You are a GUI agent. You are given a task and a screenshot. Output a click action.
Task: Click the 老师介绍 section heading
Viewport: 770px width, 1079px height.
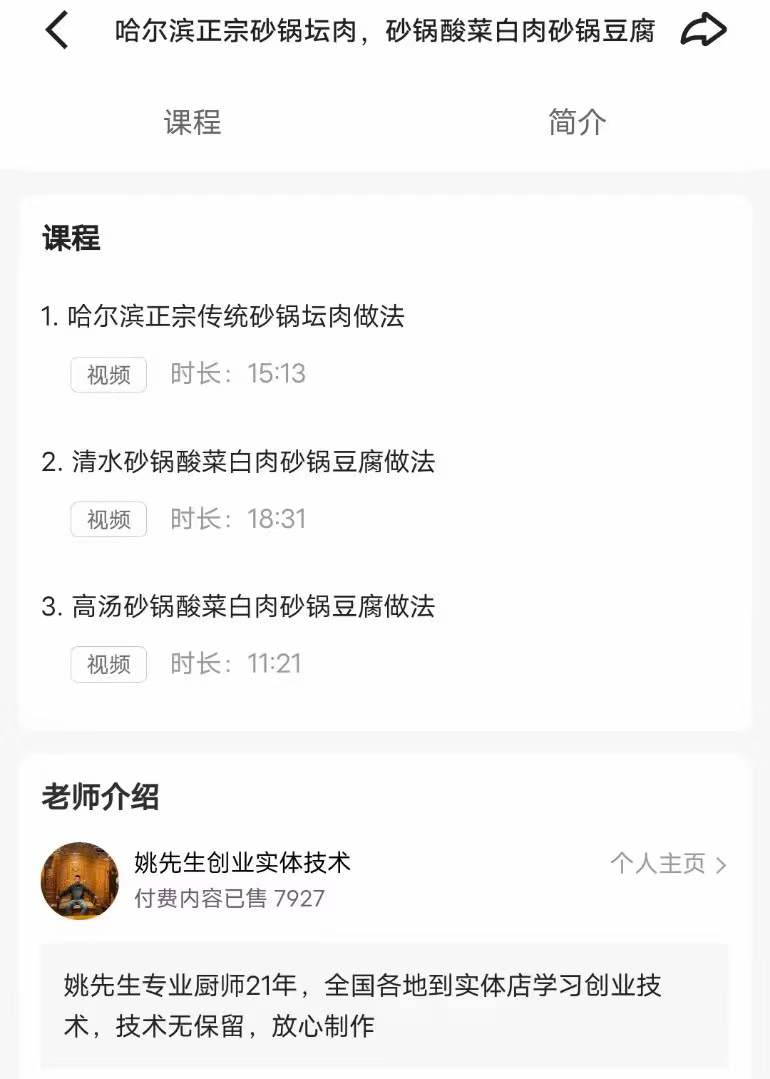[x=83, y=798]
